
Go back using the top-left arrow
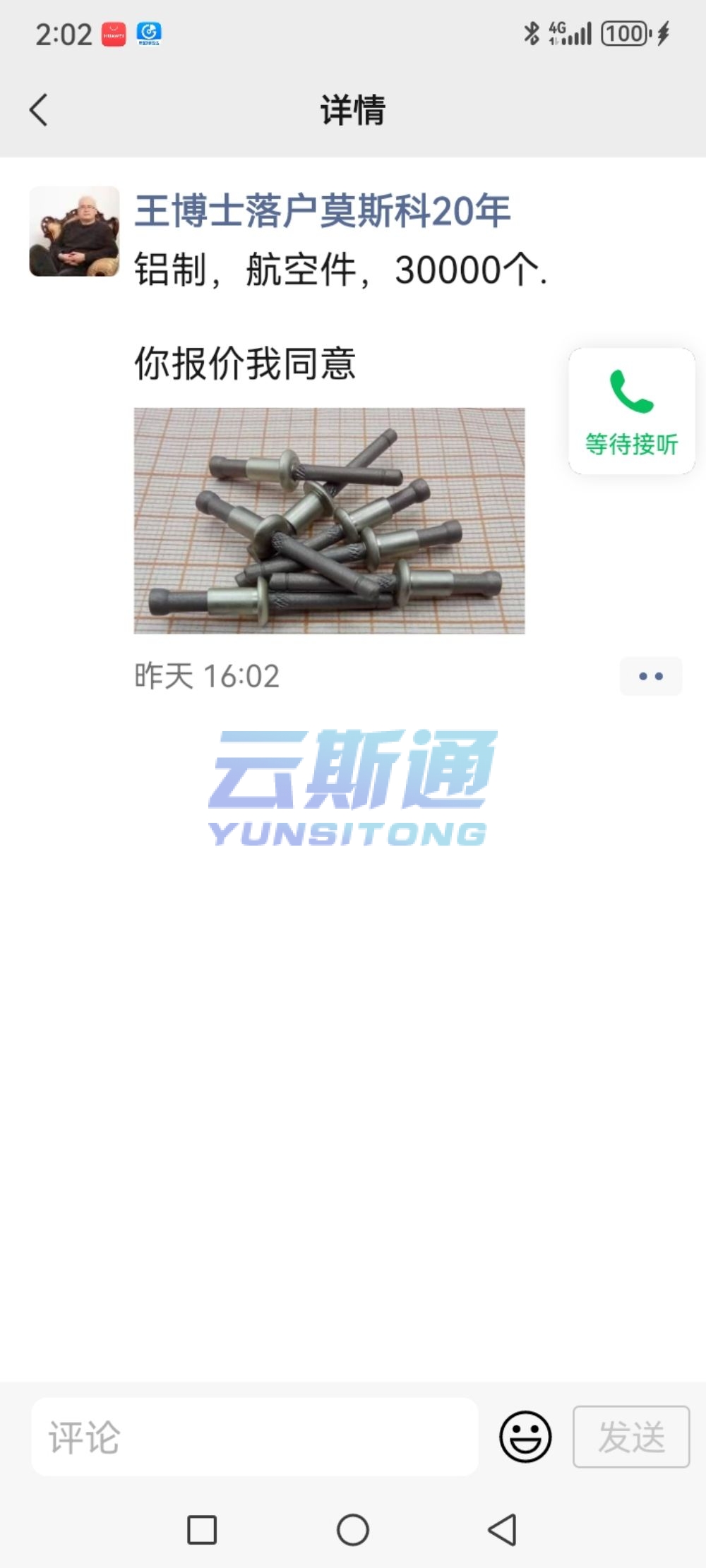coord(39,110)
